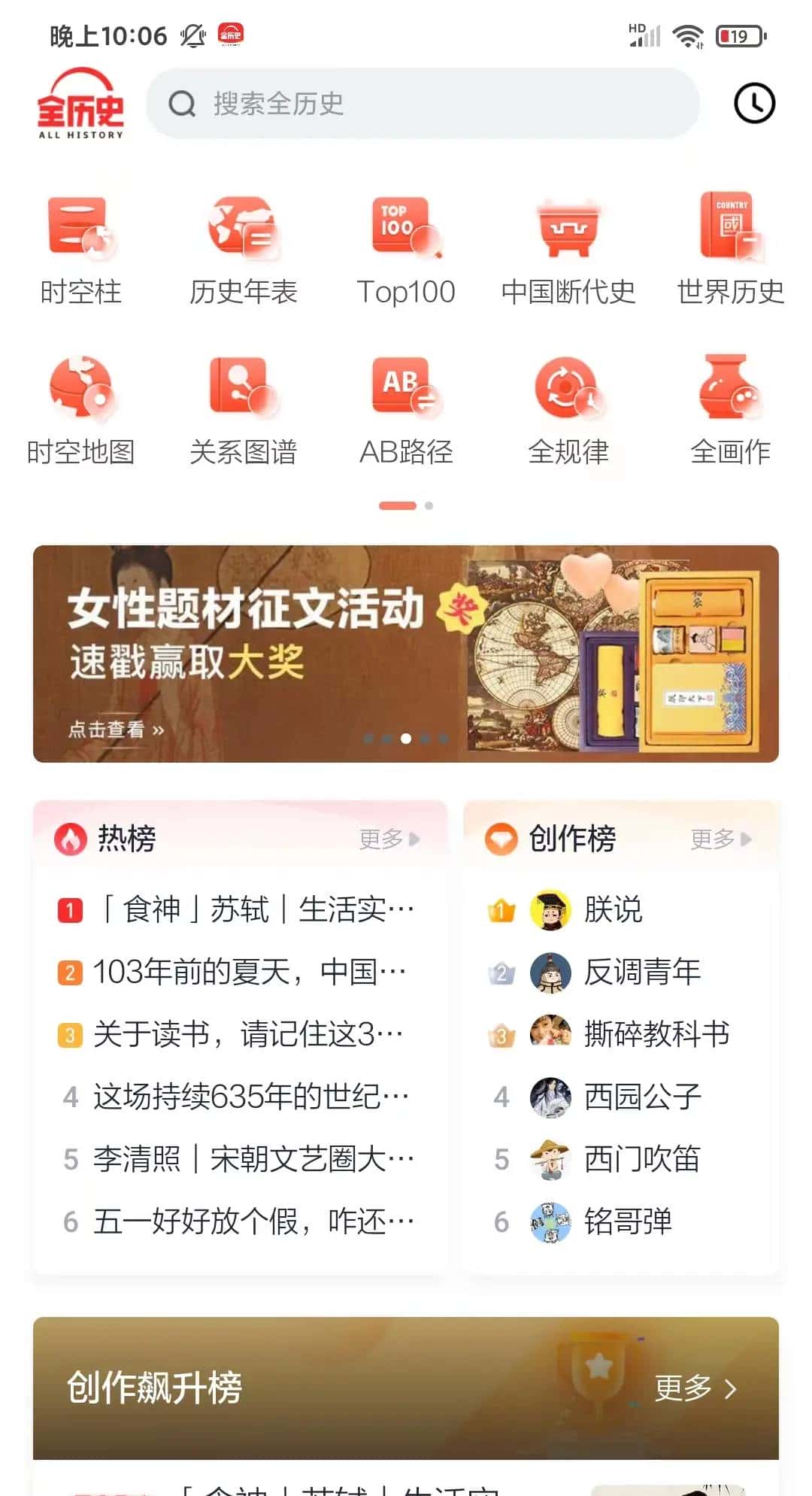
Task: Open browsing history via clock icon
Action: pos(754,104)
